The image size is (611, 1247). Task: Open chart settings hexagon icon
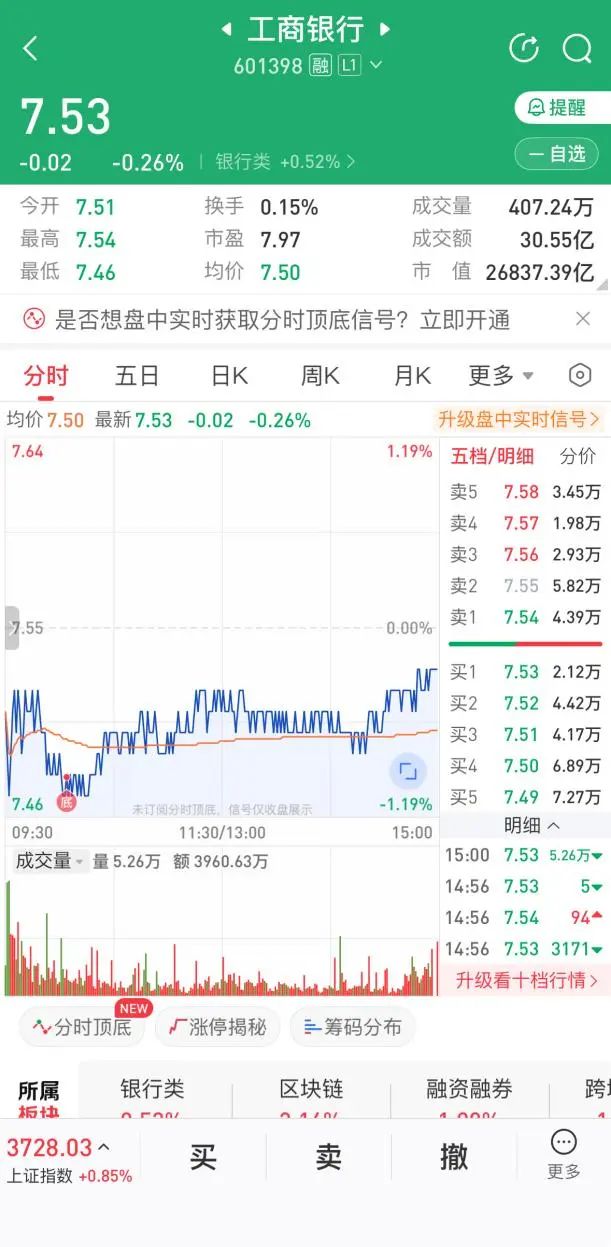(x=580, y=376)
